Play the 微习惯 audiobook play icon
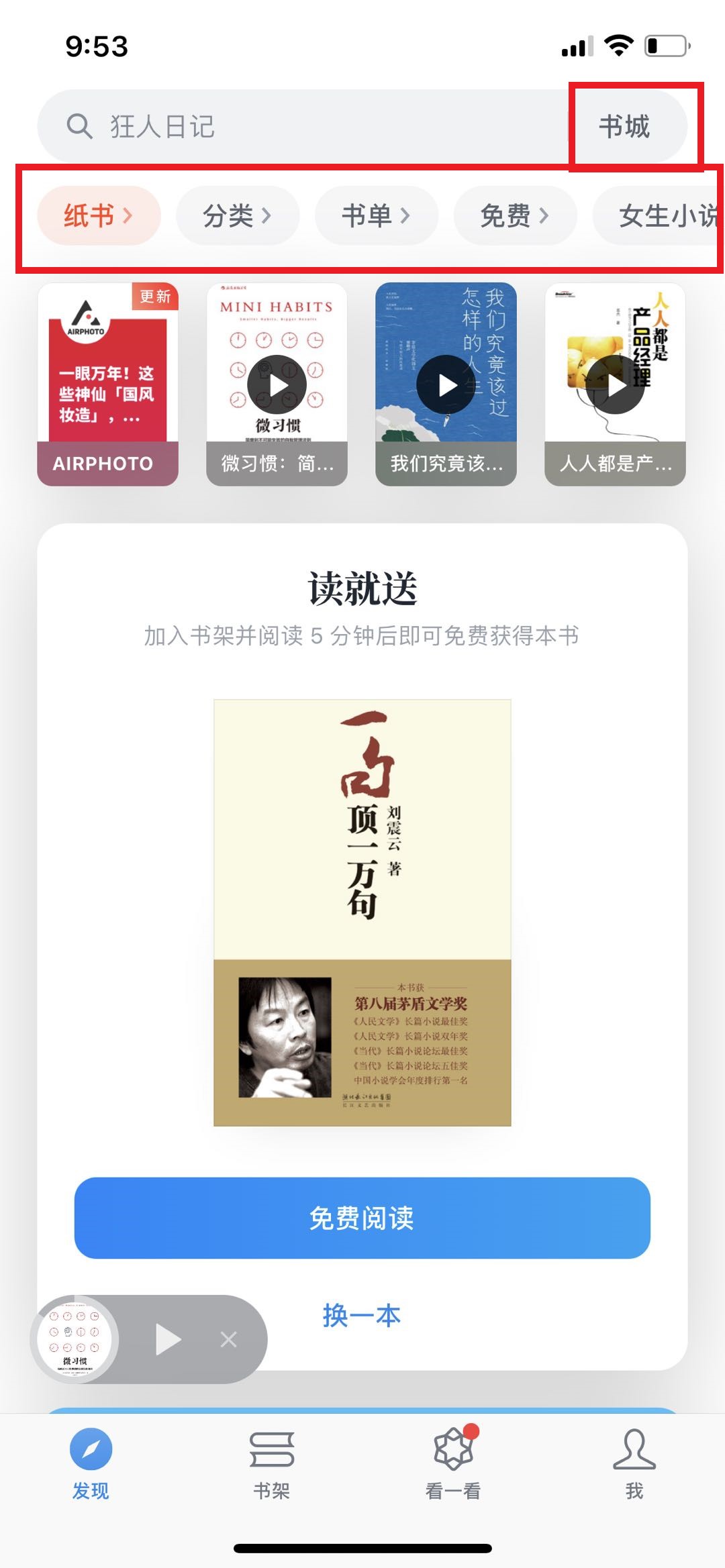 (277, 384)
